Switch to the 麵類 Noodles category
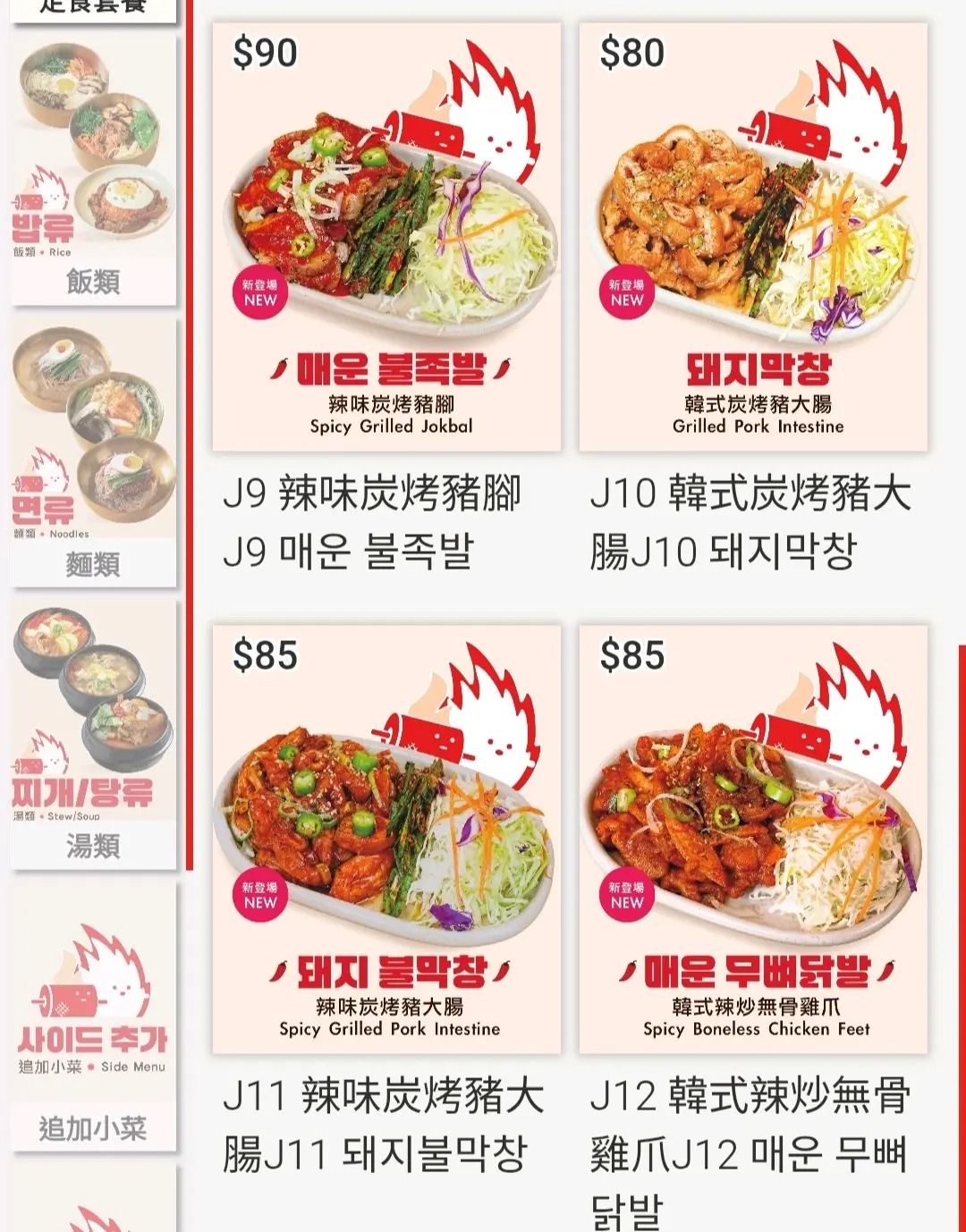This screenshot has height=1232, width=966. pyautogui.click(x=93, y=452)
